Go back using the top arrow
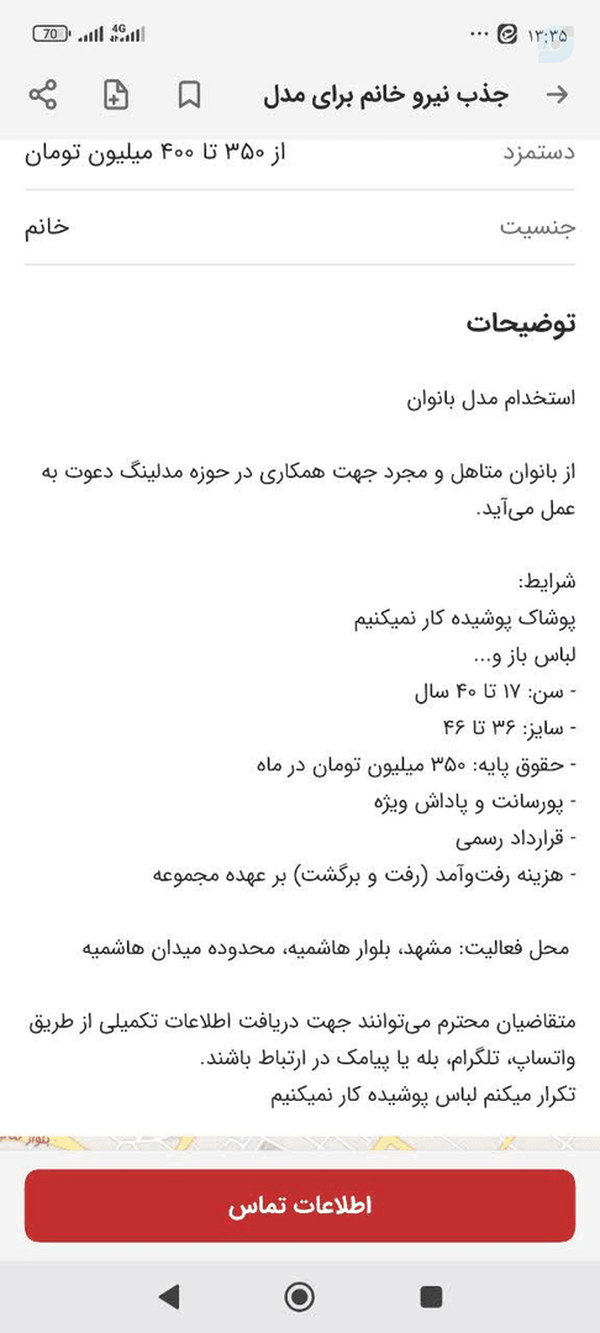 point(556,95)
